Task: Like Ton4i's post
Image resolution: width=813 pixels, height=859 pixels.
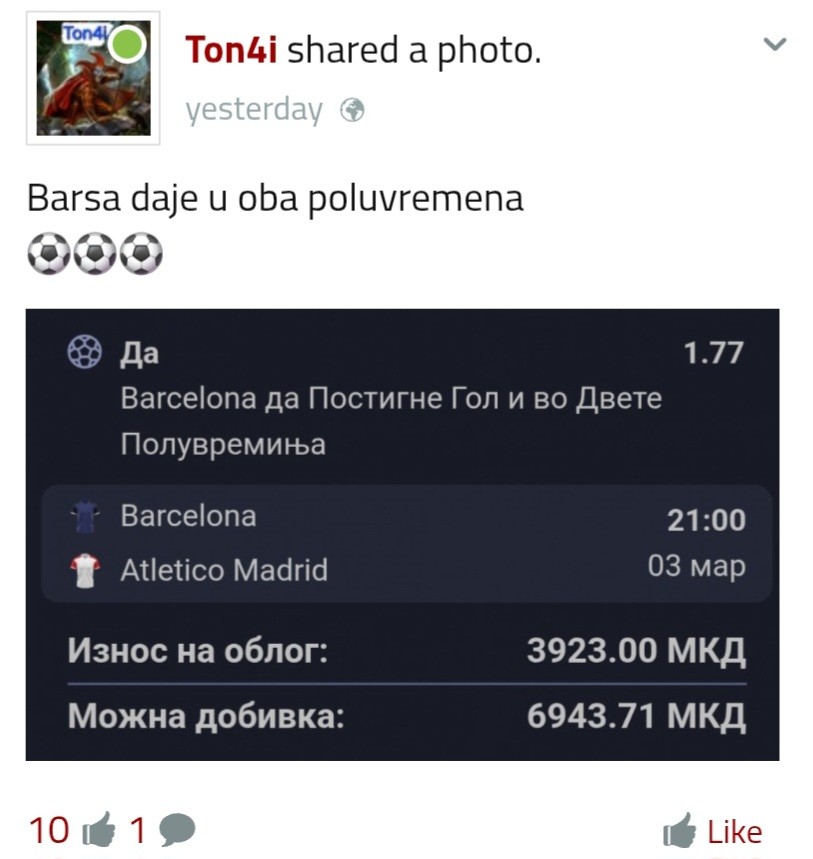Action: pos(713,831)
